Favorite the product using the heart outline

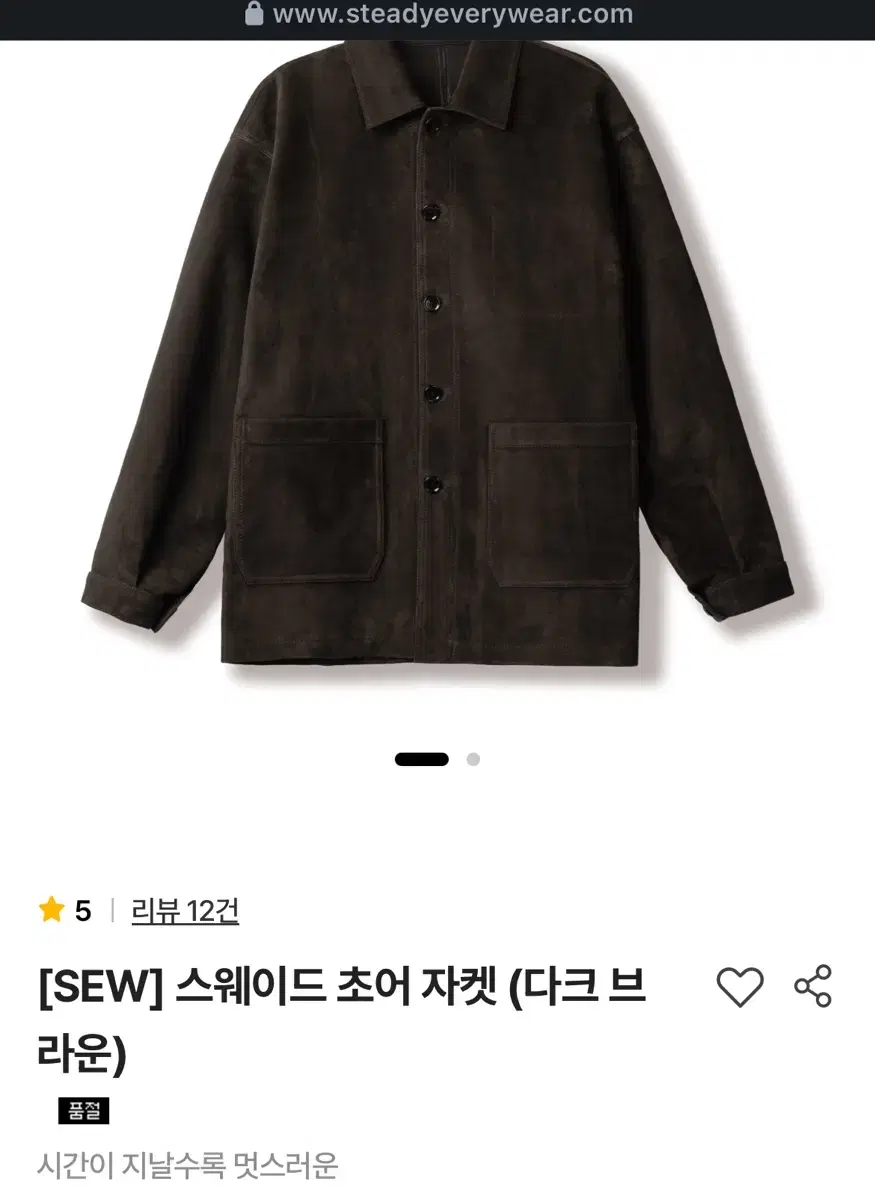click(x=739, y=987)
